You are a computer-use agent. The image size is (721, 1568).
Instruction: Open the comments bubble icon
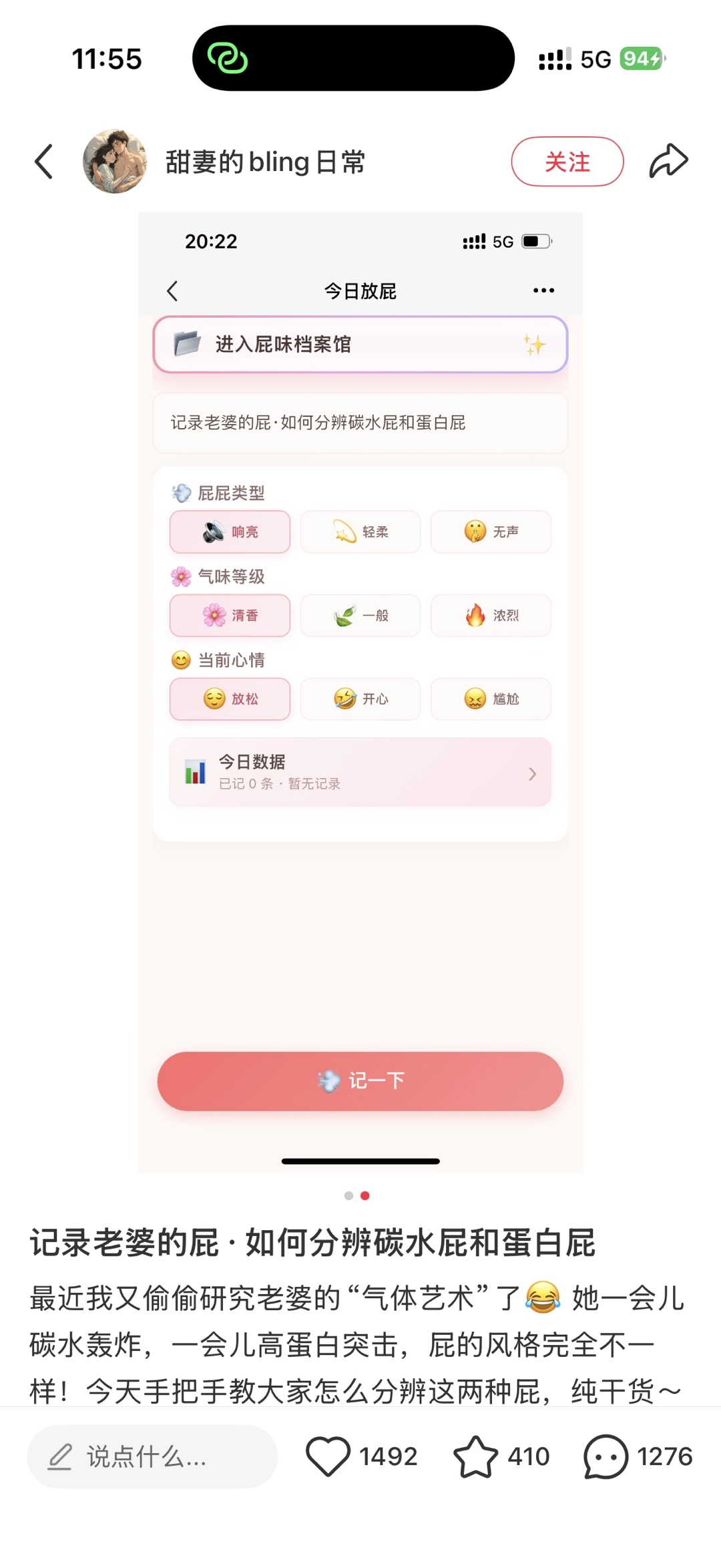606,1456
